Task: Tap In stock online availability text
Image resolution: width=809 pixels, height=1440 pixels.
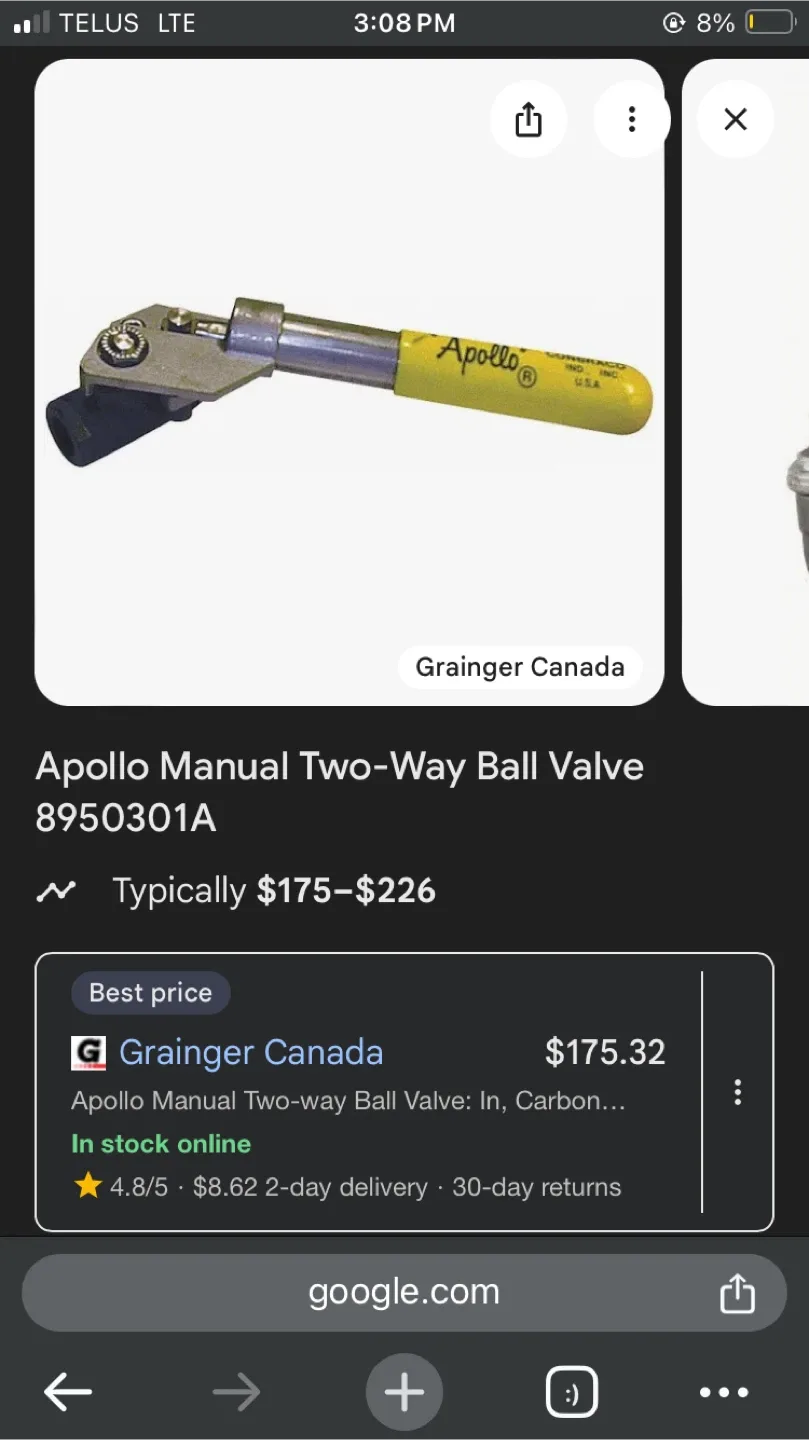Action: click(x=160, y=1144)
